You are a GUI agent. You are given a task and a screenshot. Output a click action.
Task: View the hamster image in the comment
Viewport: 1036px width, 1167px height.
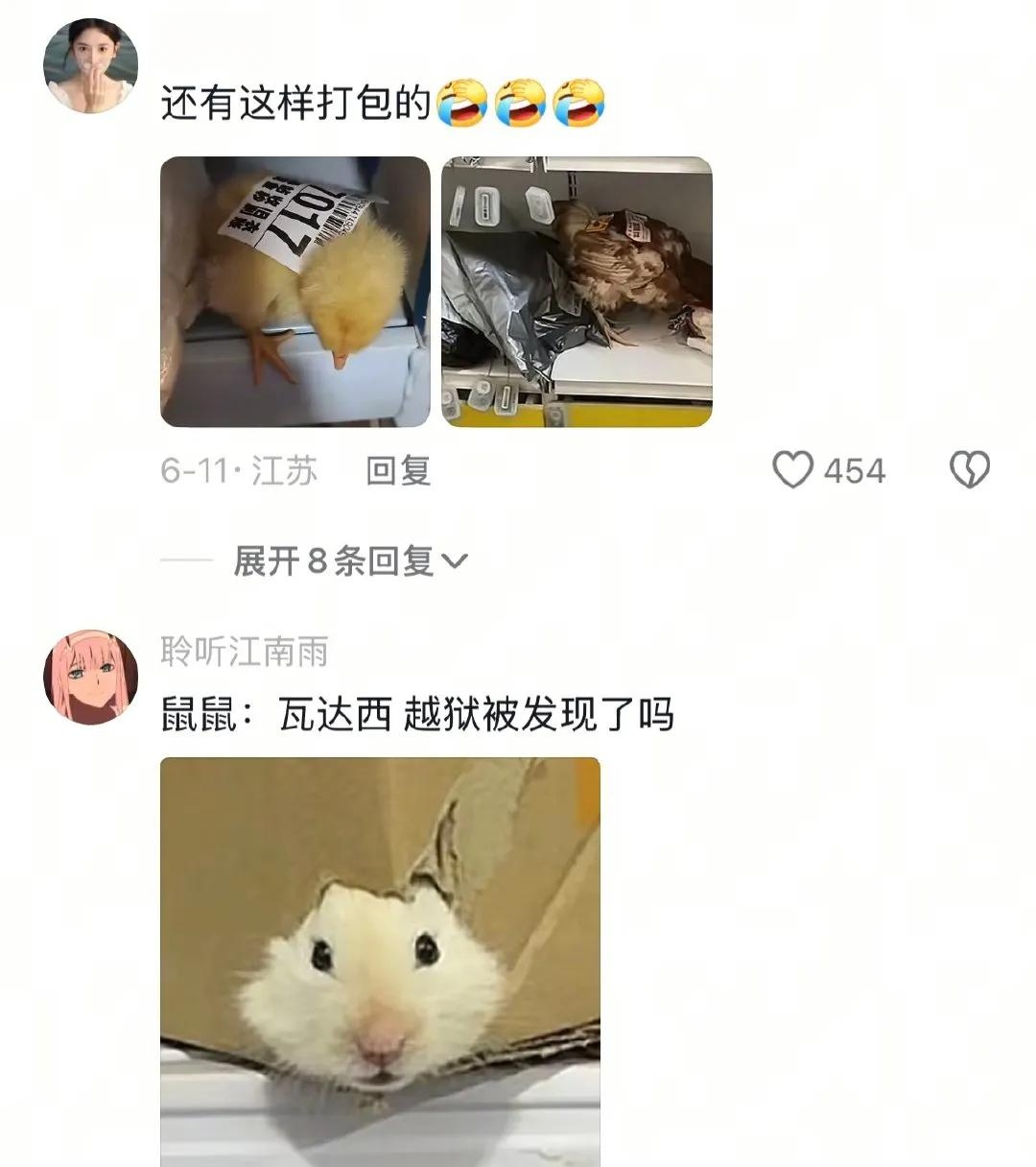[380, 960]
